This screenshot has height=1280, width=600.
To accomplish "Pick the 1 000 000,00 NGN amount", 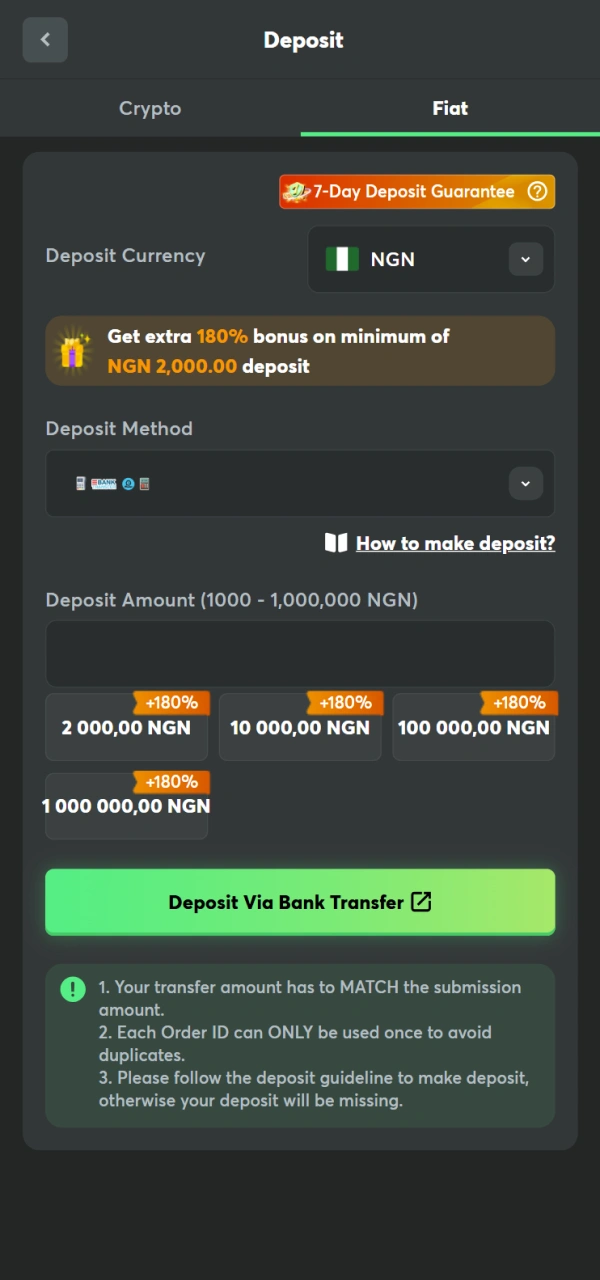I will click(x=126, y=806).
